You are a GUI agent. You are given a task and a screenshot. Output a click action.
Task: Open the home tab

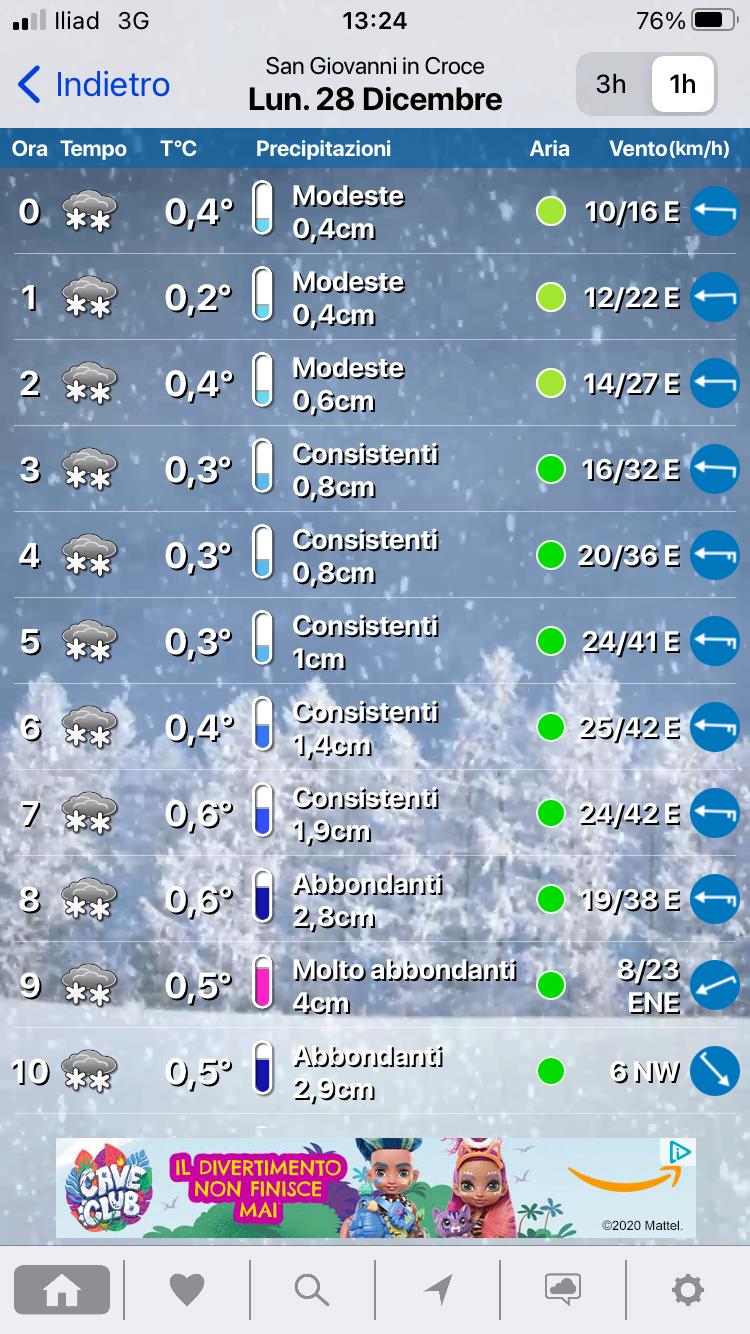62,1290
